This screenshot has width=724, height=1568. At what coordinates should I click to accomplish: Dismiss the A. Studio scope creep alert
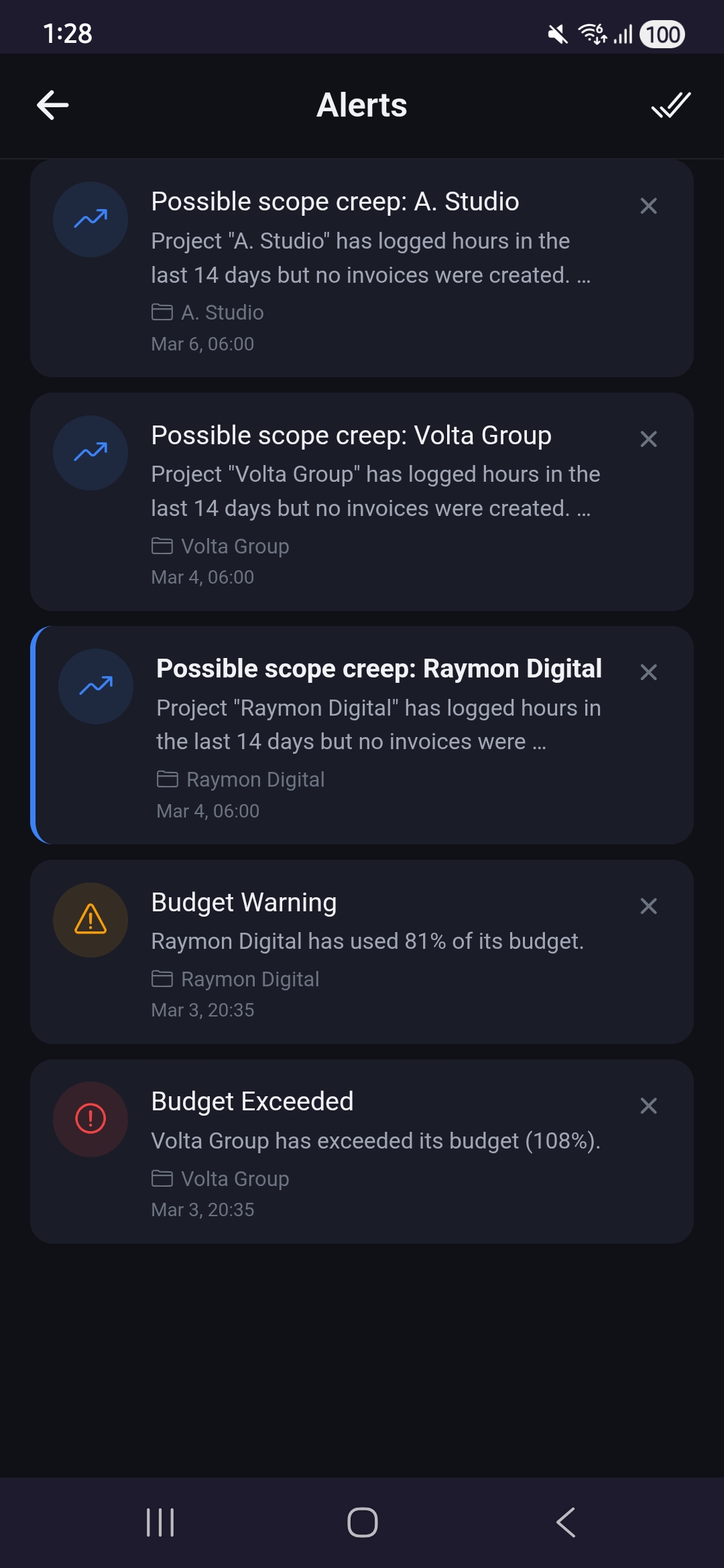(x=648, y=206)
